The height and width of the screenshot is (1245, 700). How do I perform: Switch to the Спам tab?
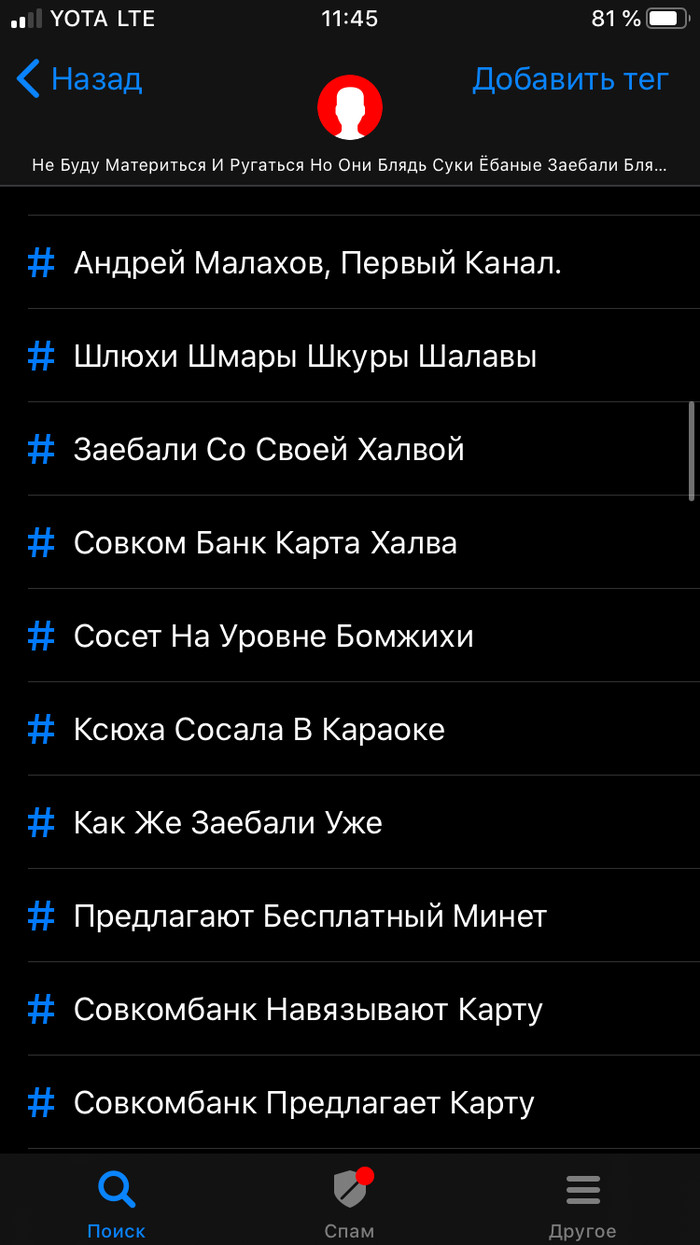coord(349,1203)
